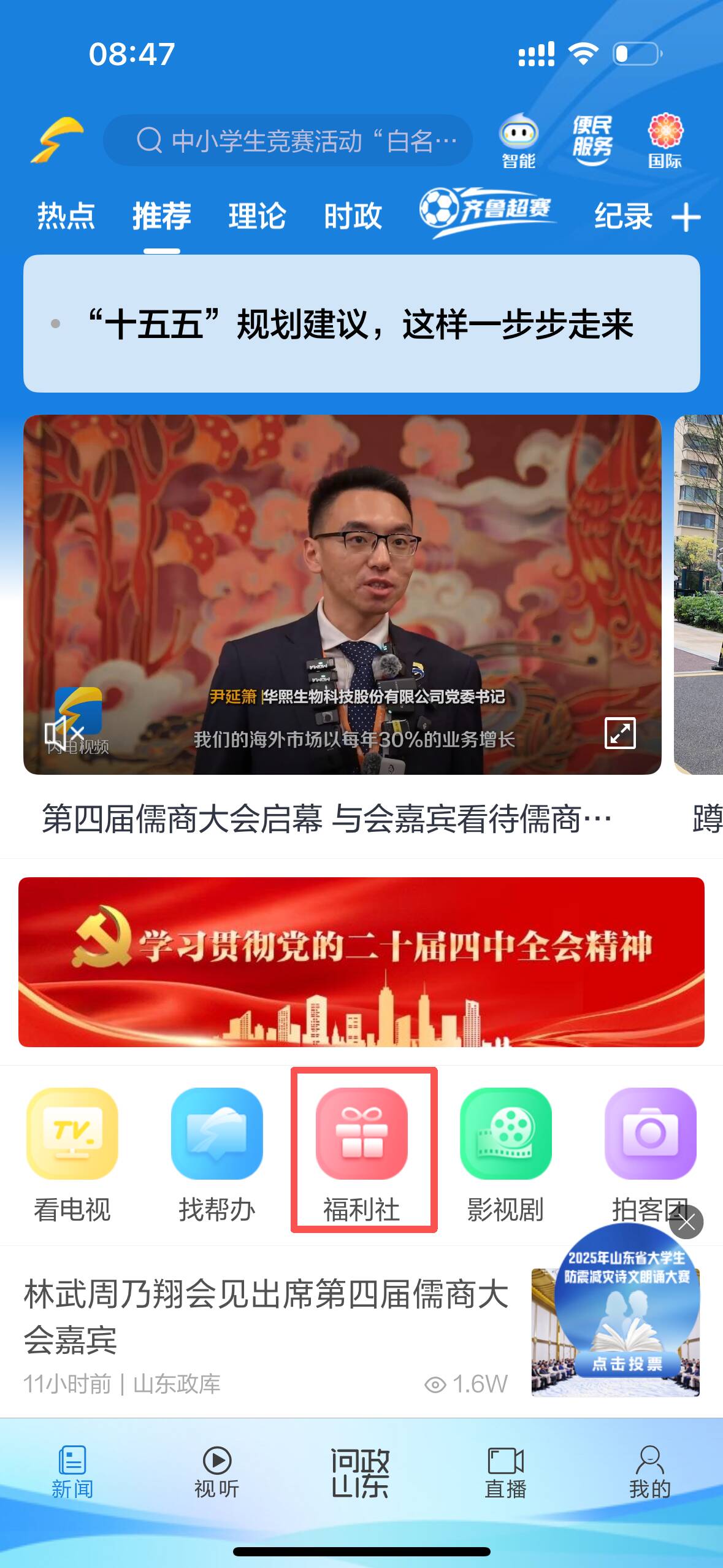
Task: Open the 福利社 shortcut
Action: (362, 1153)
